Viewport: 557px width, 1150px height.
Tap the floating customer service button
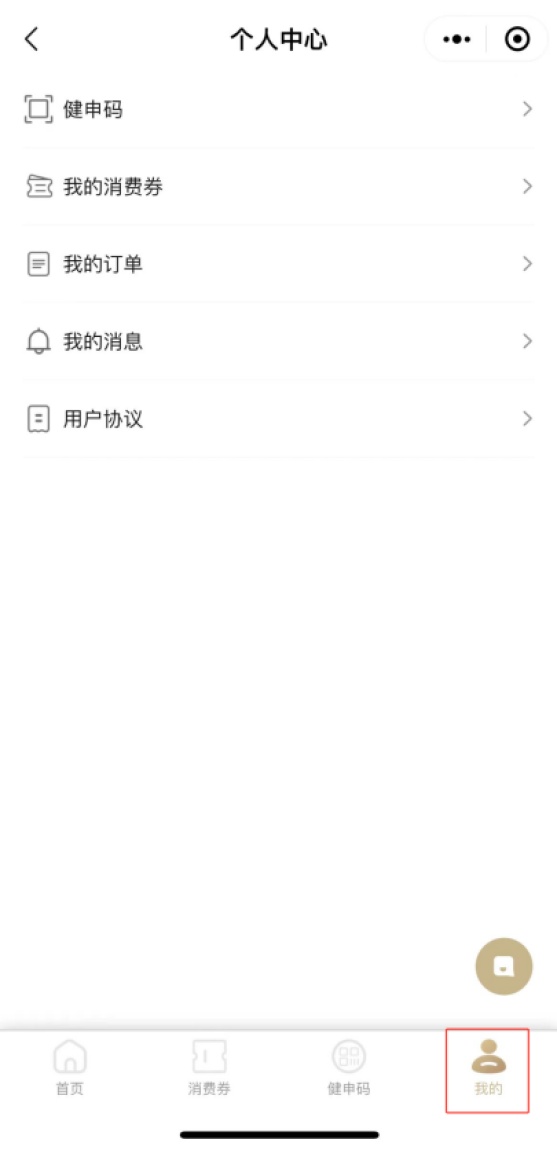(504, 966)
